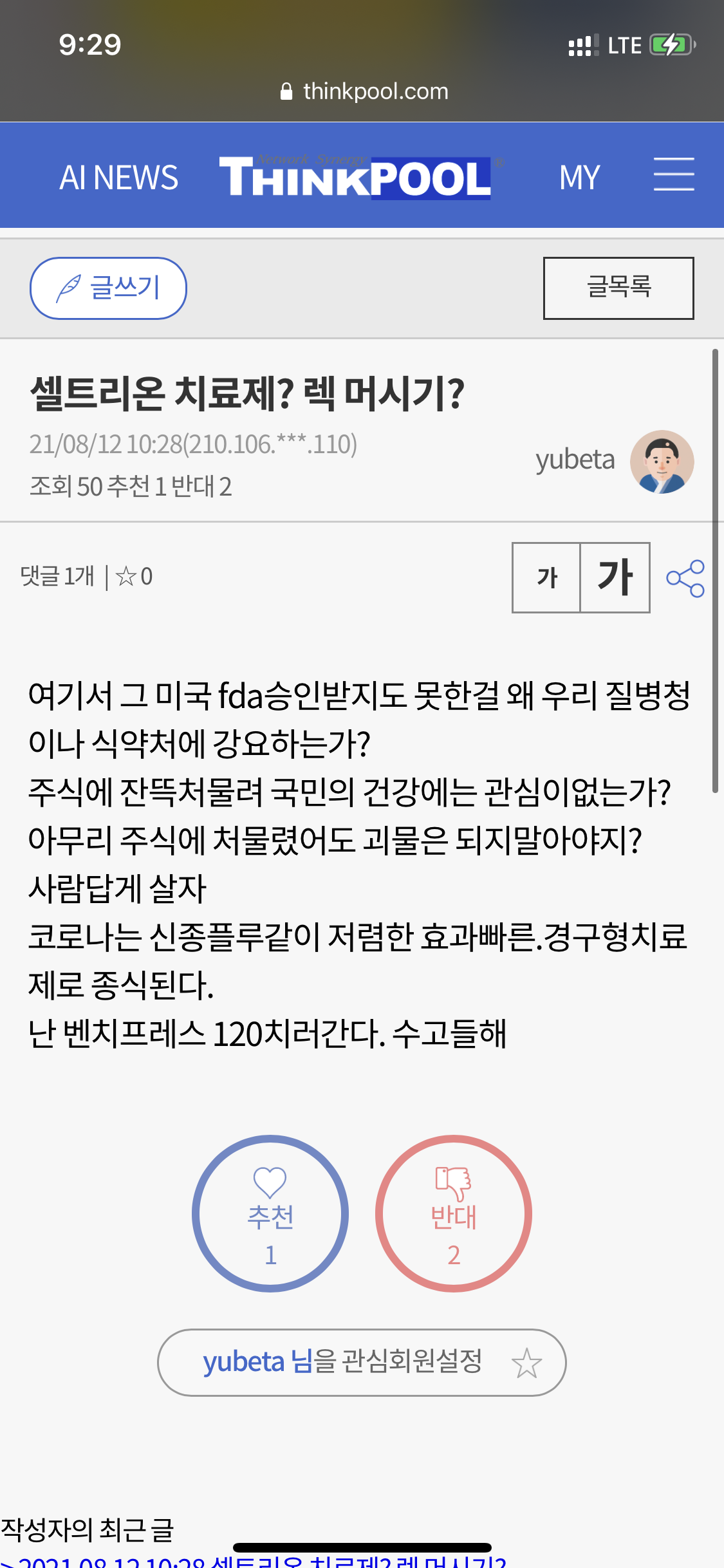
Task: Increase font size with large 가
Action: [x=615, y=577]
